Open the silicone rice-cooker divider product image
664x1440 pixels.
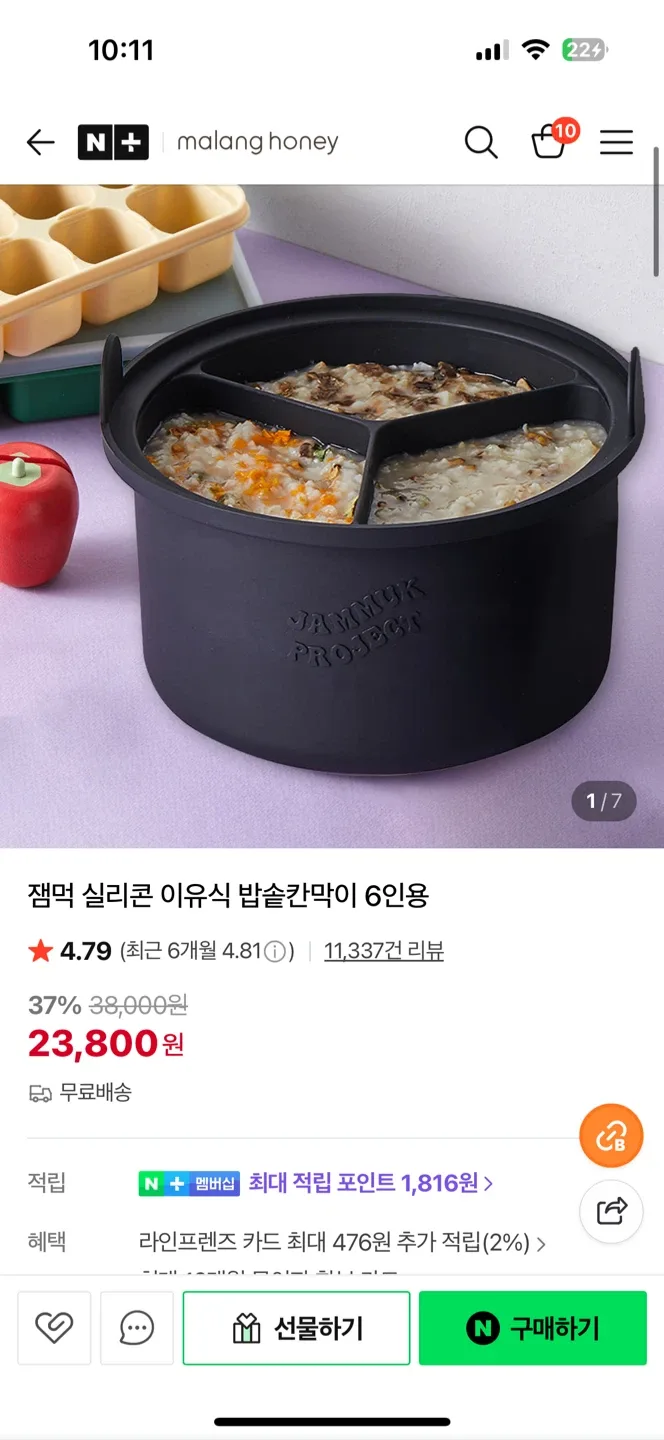[x=332, y=516]
